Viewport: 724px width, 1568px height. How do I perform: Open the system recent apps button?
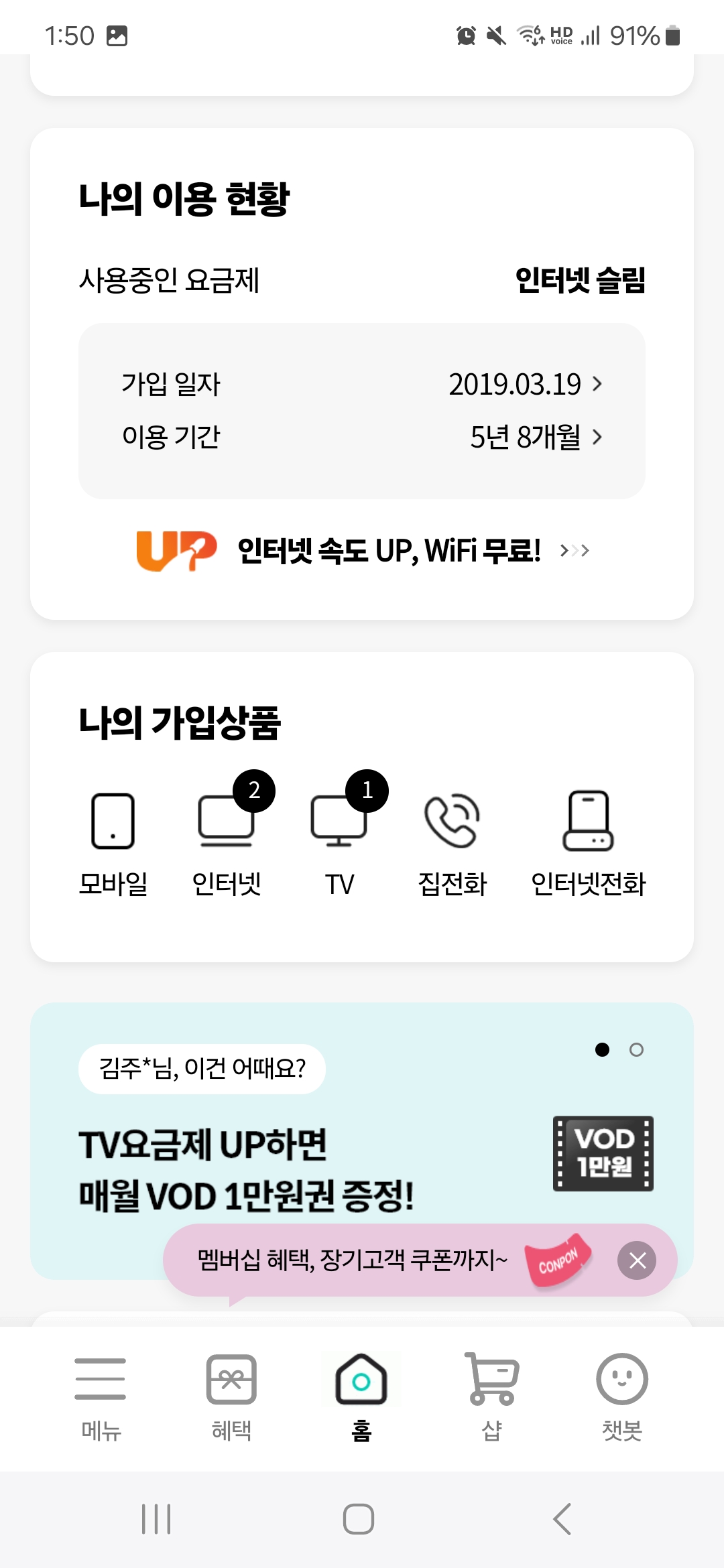pyautogui.click(x=156, y=1519)
